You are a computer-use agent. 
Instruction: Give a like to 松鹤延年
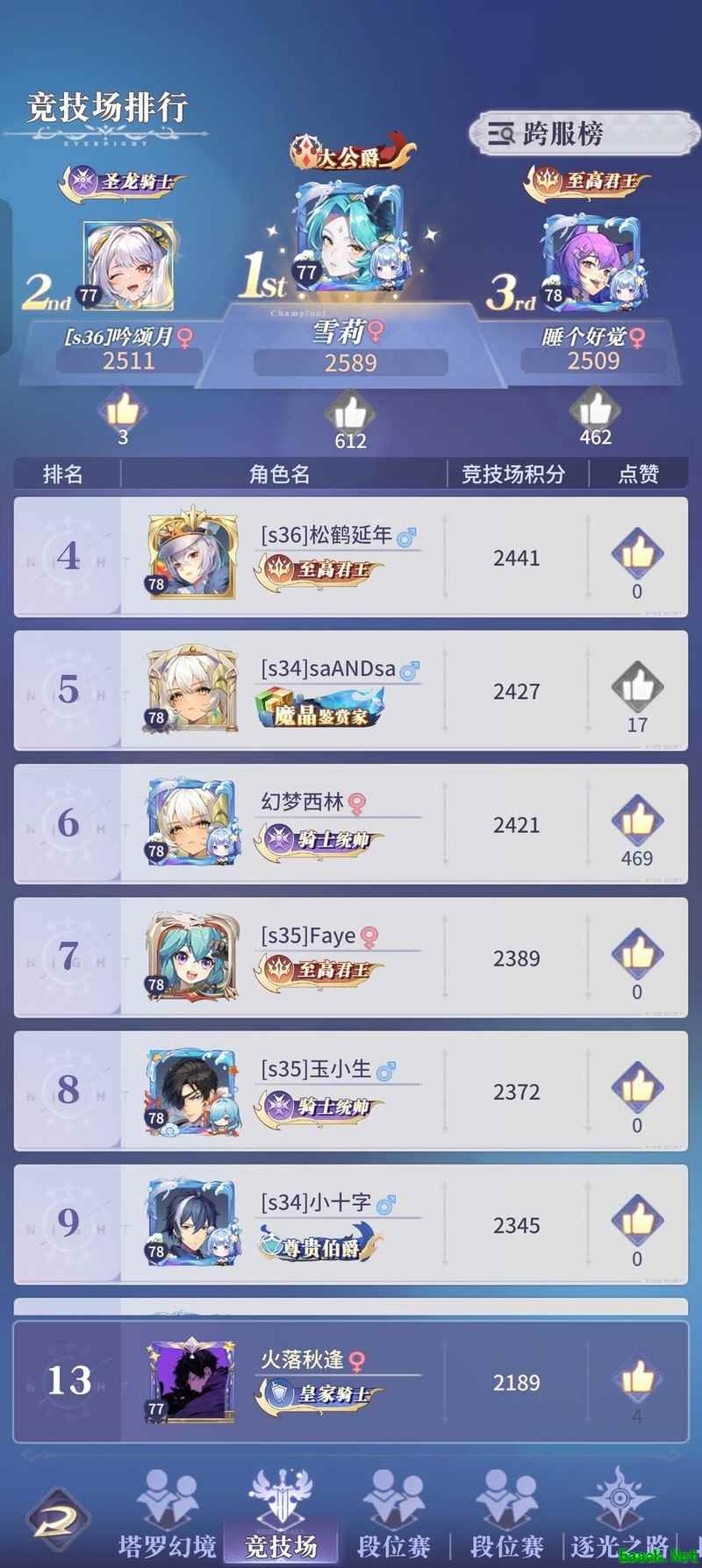point(637,553)
